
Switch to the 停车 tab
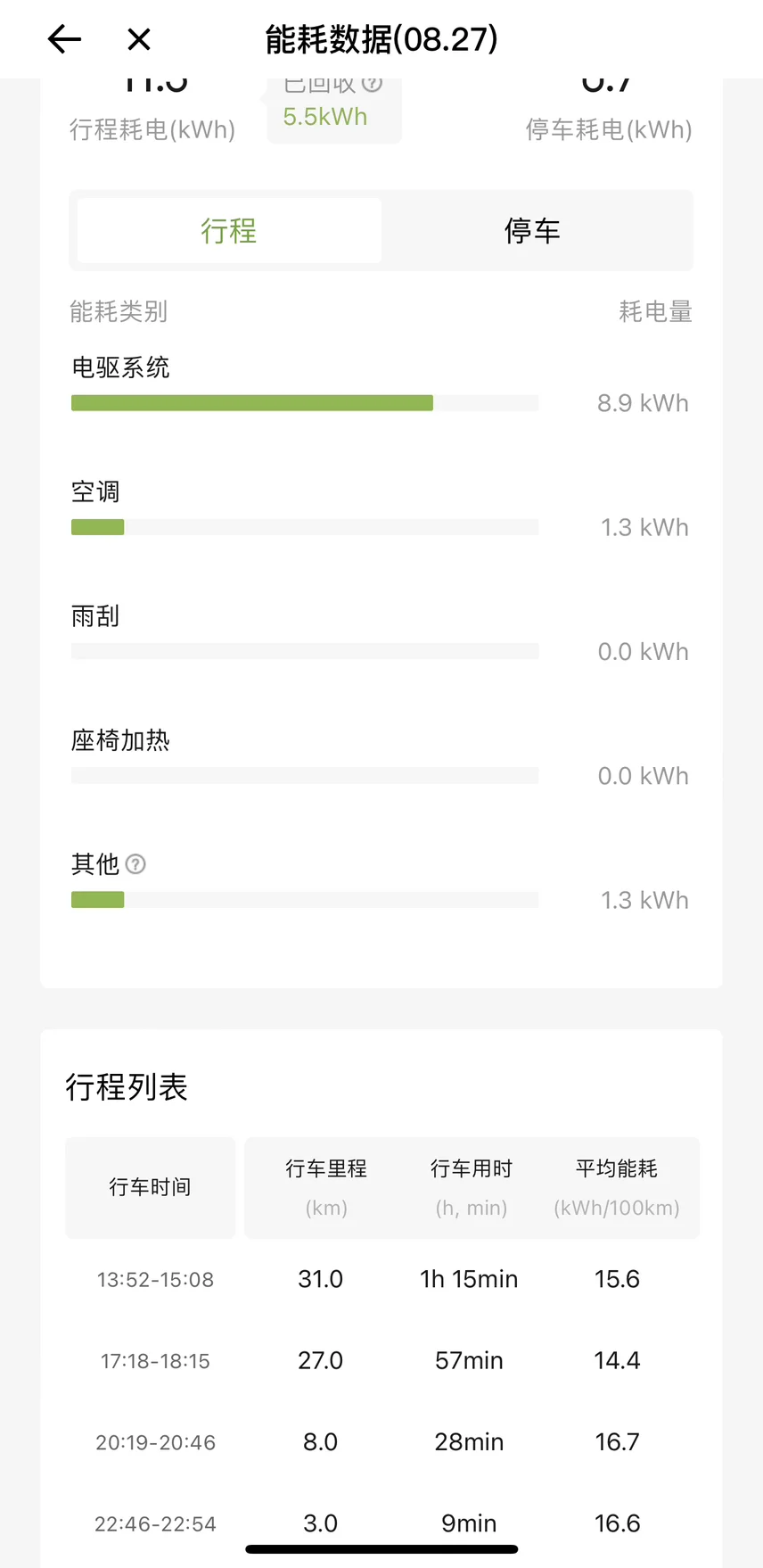pyautogui.click(x=532, y=231)
